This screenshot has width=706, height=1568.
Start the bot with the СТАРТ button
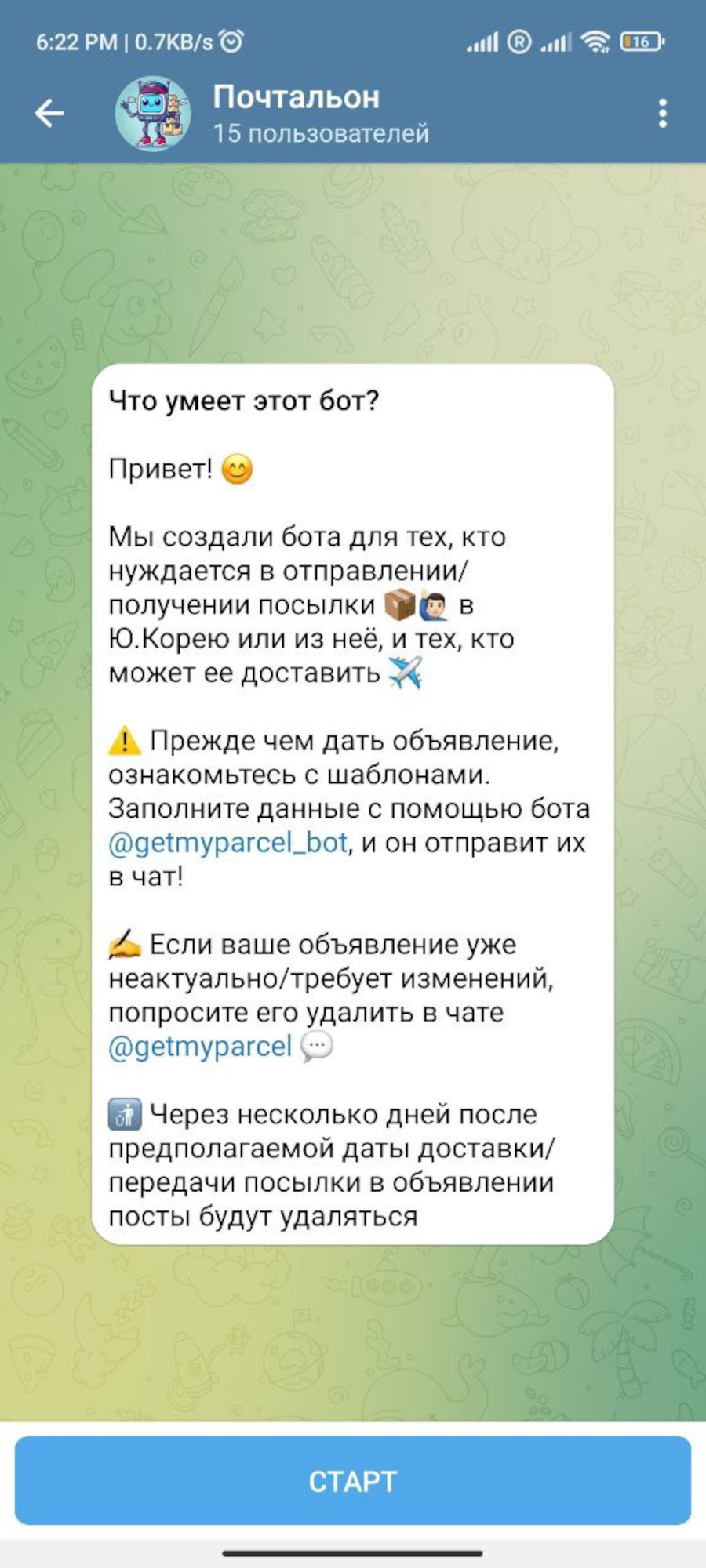coord(353,1480)
